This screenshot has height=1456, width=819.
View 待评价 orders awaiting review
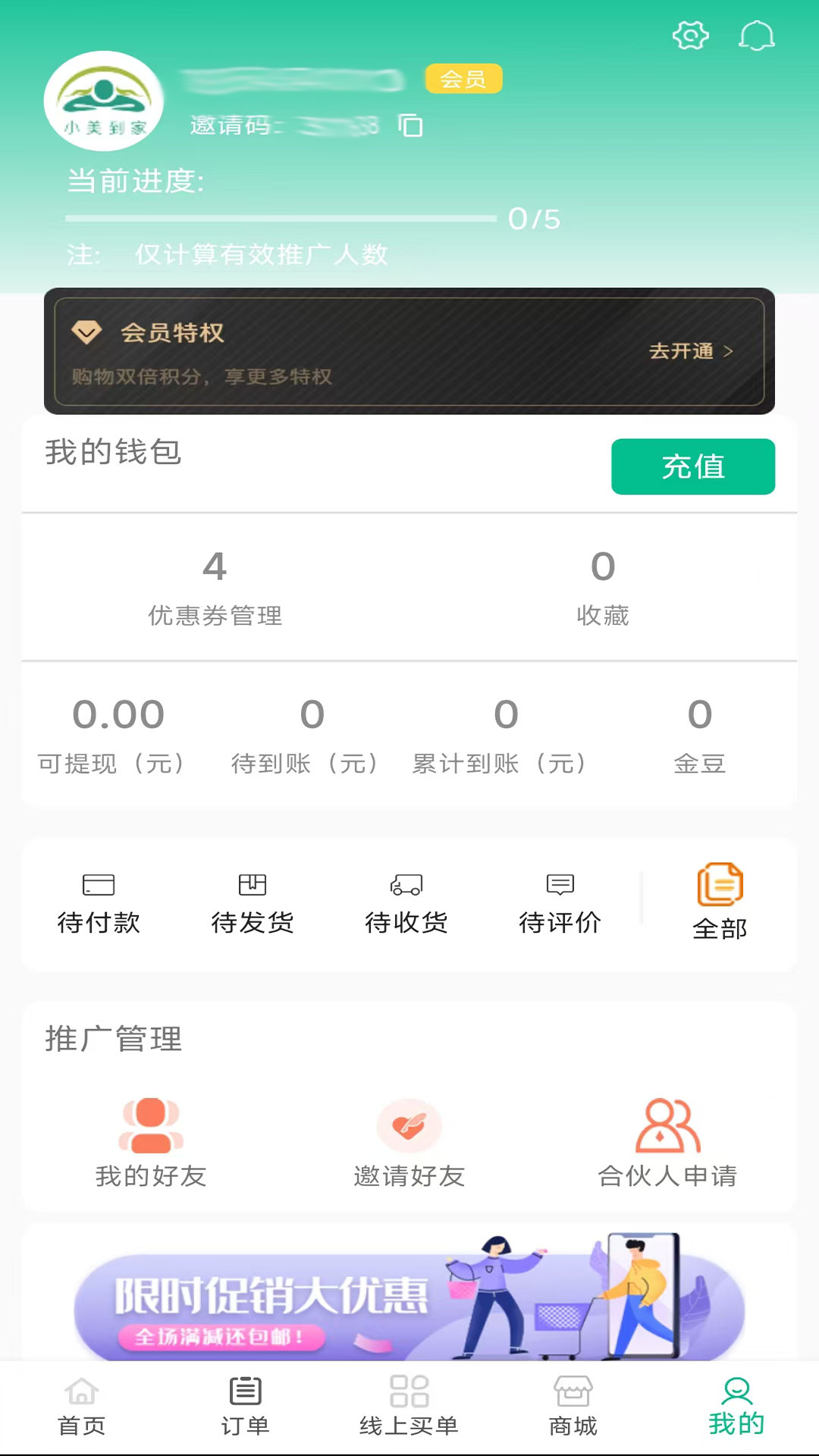[x=560, y=902]
